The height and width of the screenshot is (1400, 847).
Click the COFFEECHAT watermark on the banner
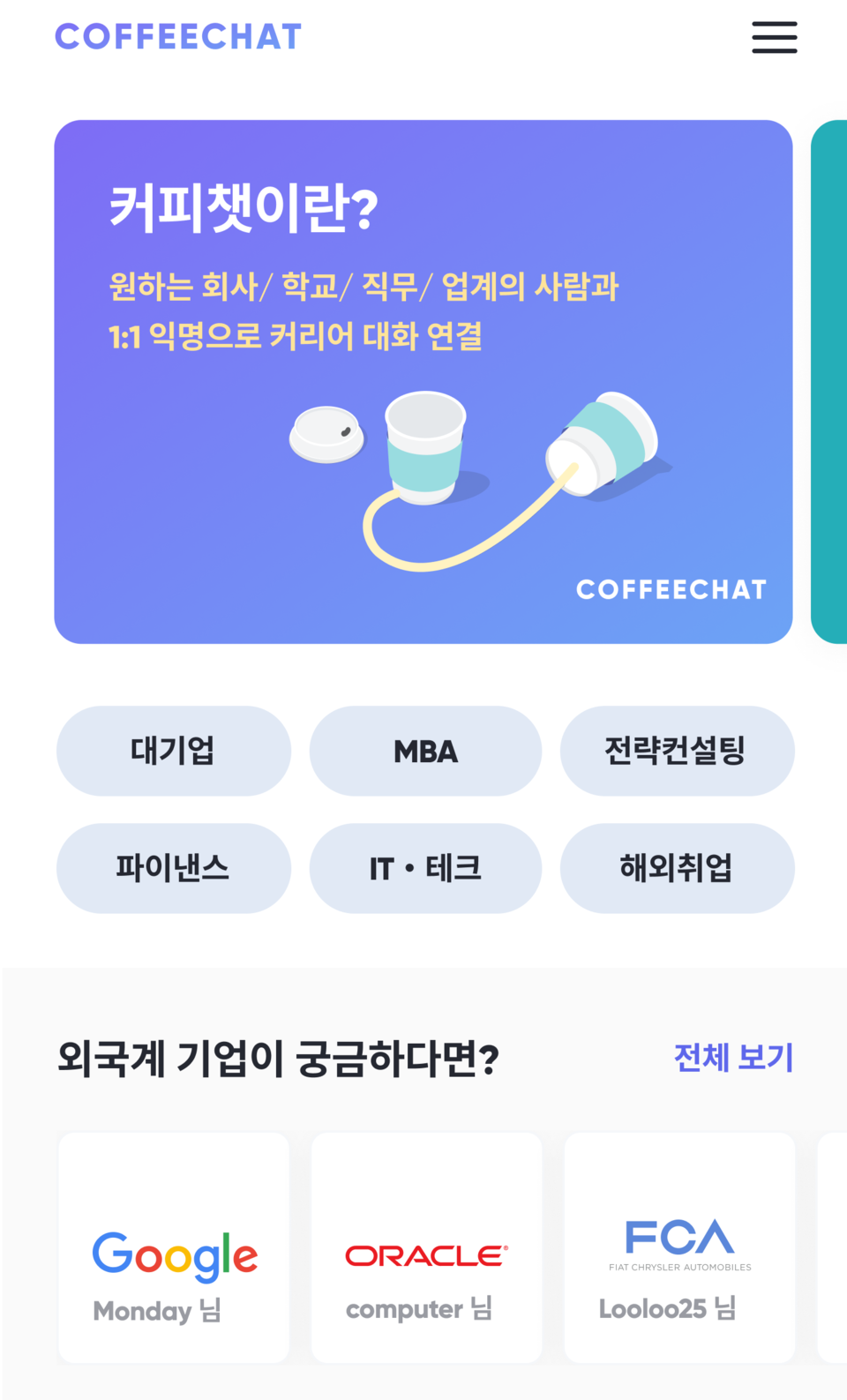(x=671, y=589)
